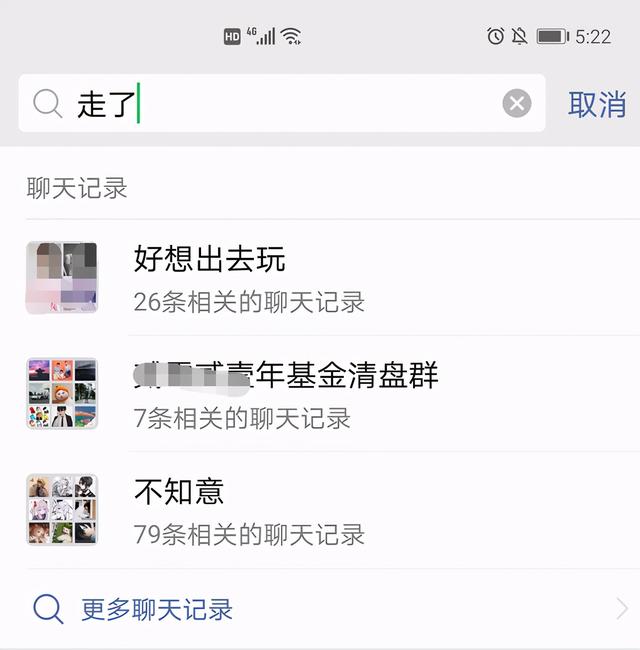Clear the search text with the X icon
Screen dimensions: 640x650
click(x=516, y=103)
